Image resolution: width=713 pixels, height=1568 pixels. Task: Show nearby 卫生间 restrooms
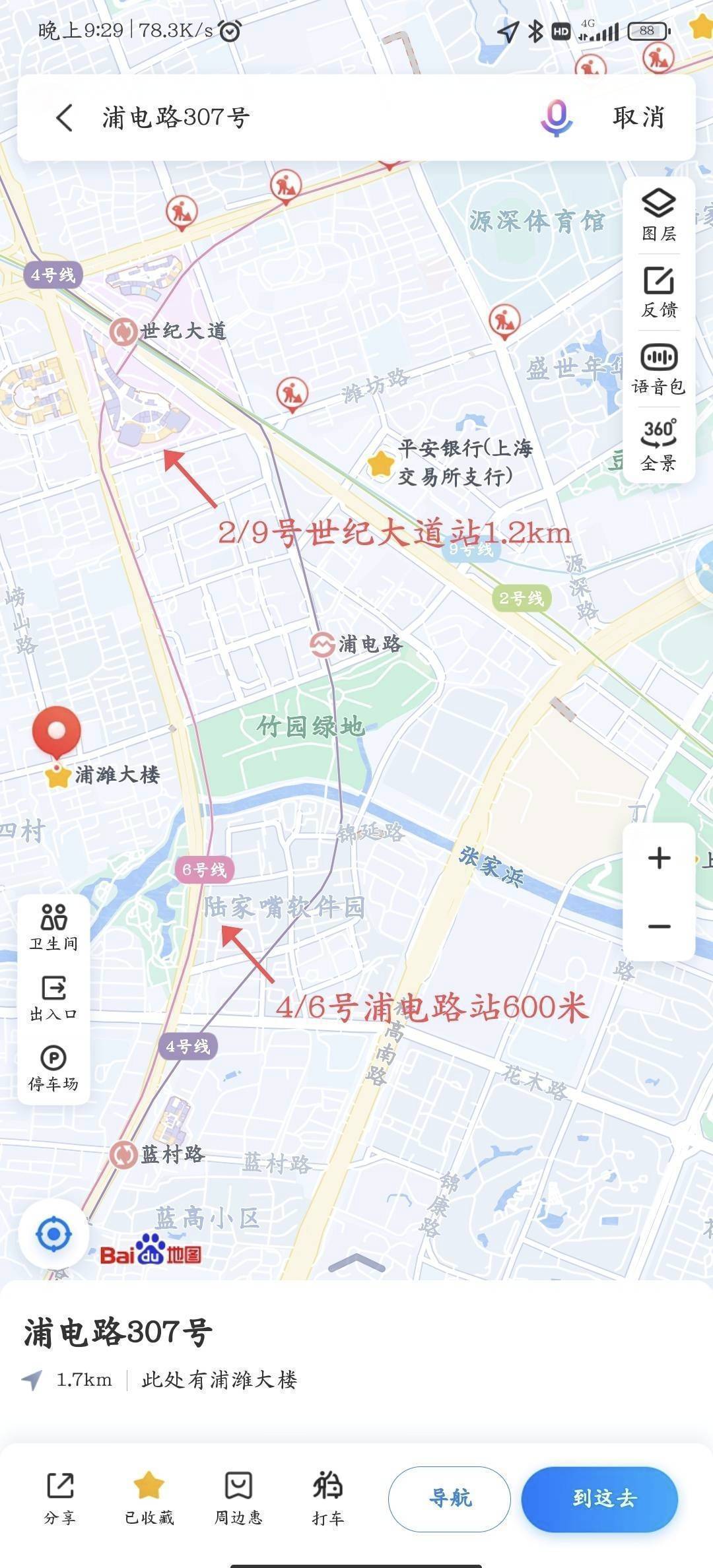pos(53,927)
